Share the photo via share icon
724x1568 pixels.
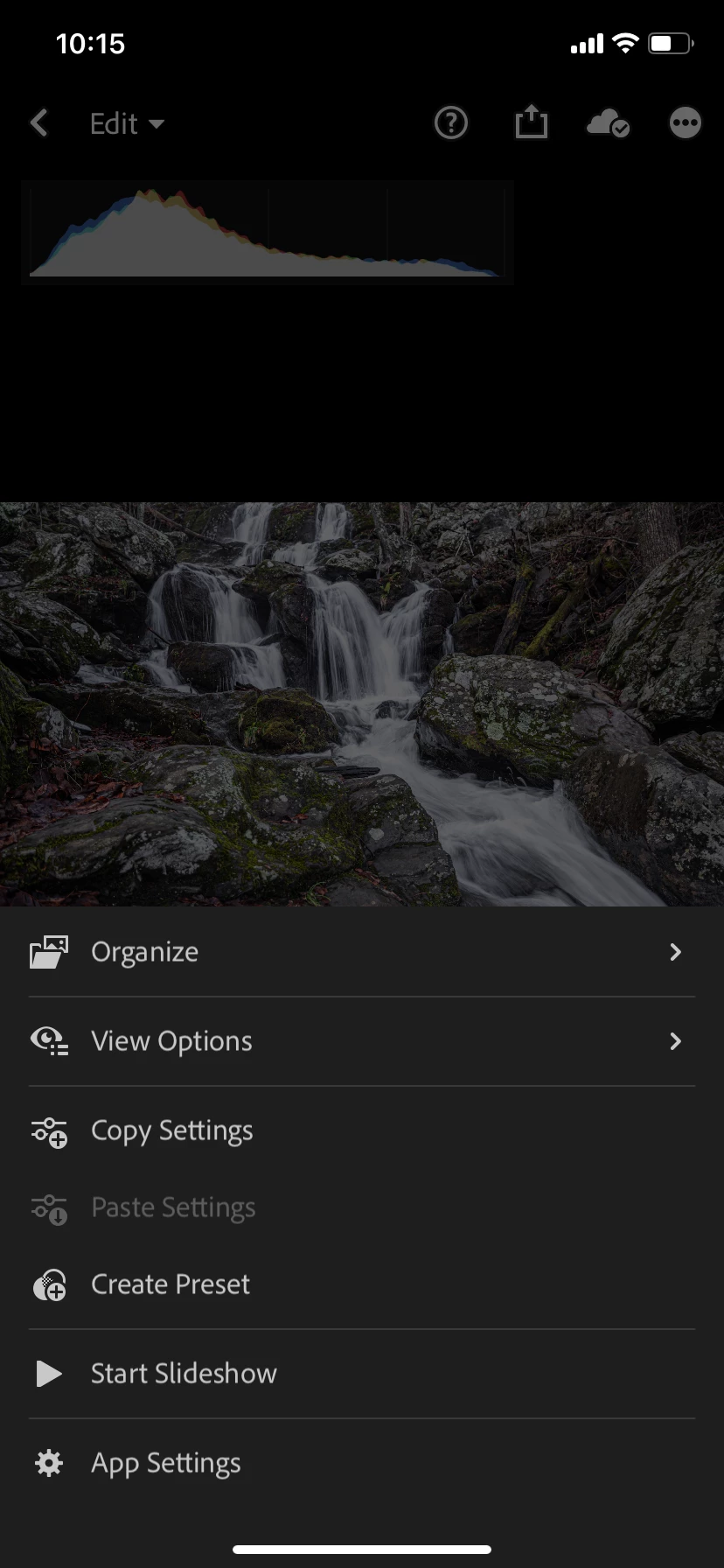531,122
